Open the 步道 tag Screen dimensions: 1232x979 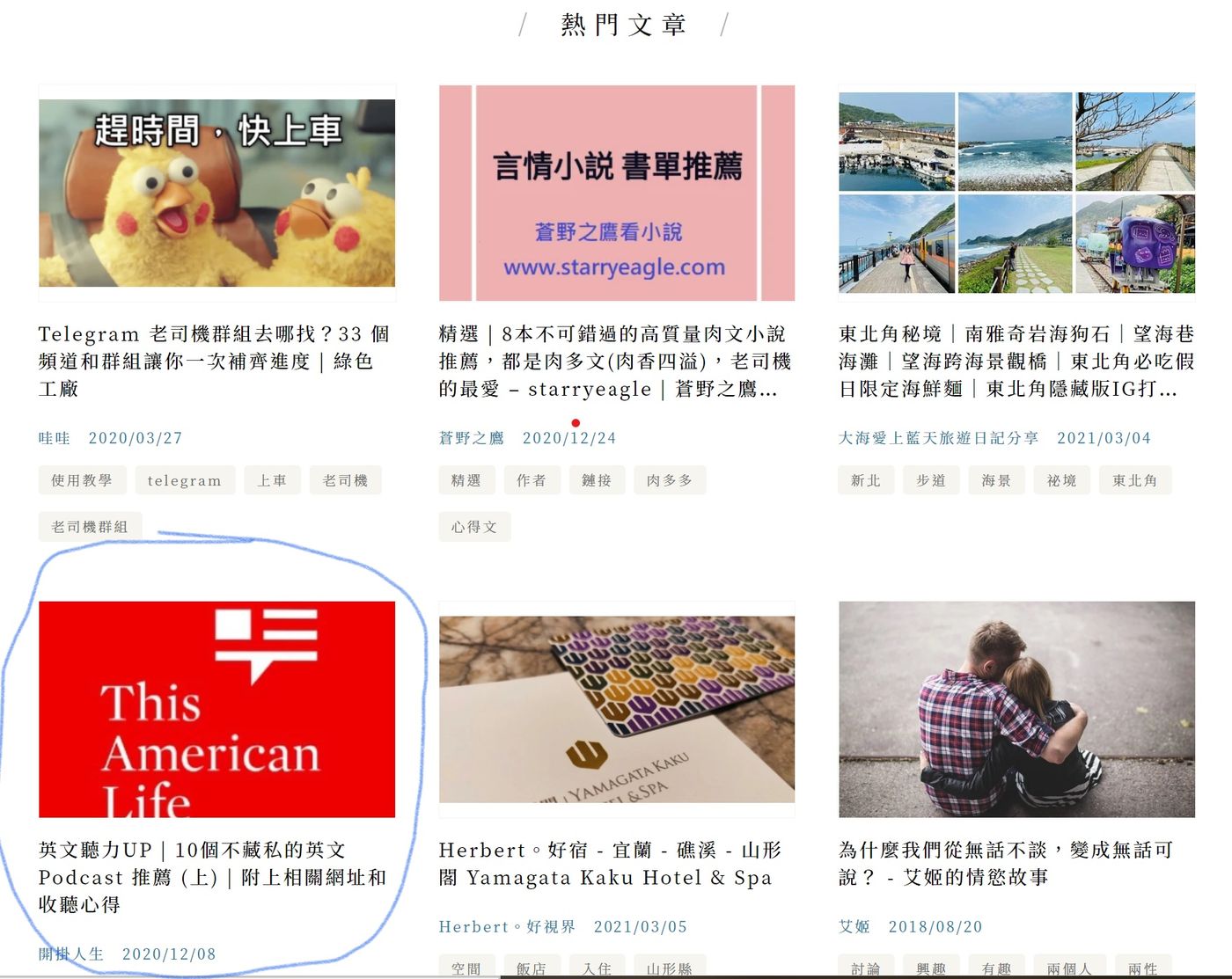point(931,480)
